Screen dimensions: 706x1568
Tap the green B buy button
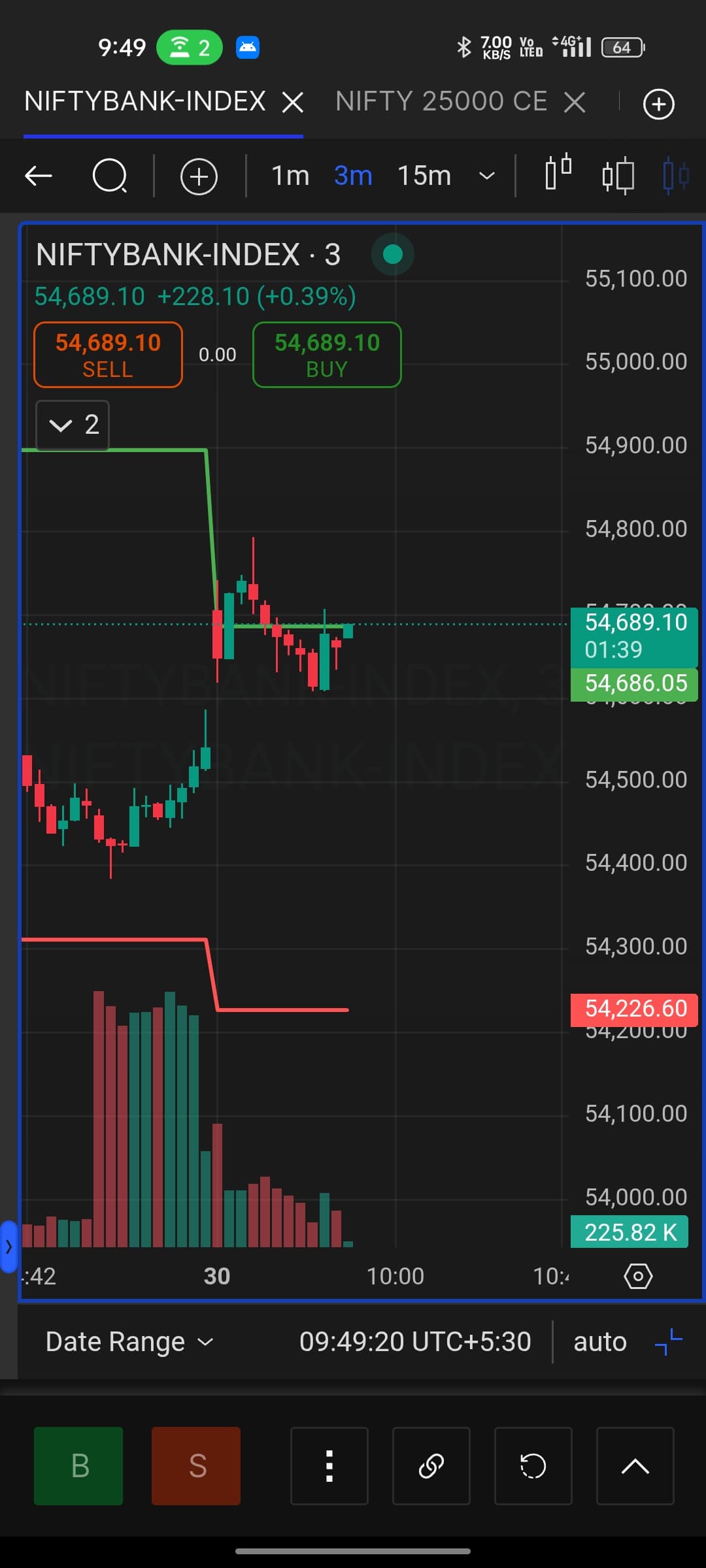(78, 1466)
